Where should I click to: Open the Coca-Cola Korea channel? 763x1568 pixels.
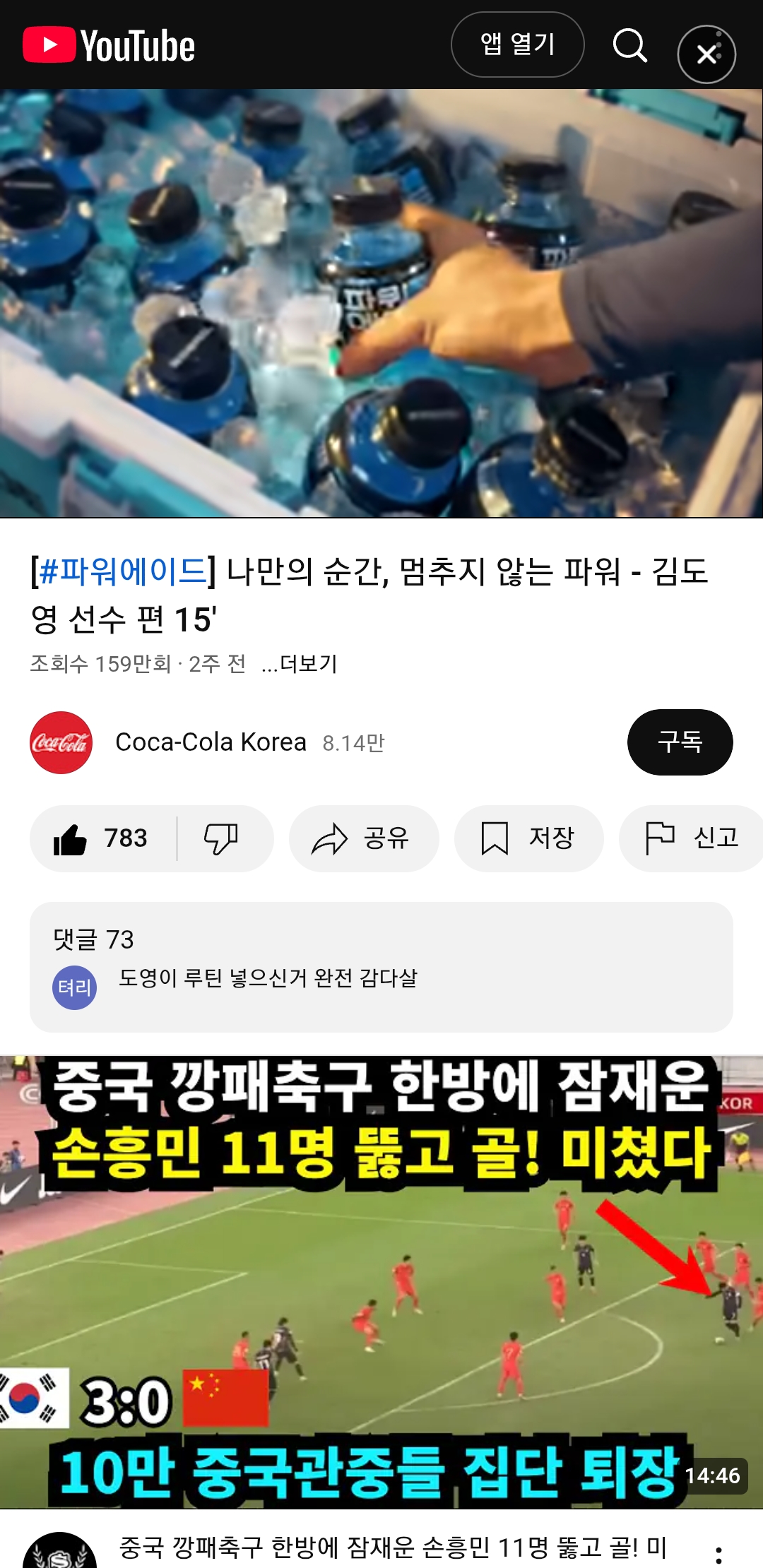(211, 742)
